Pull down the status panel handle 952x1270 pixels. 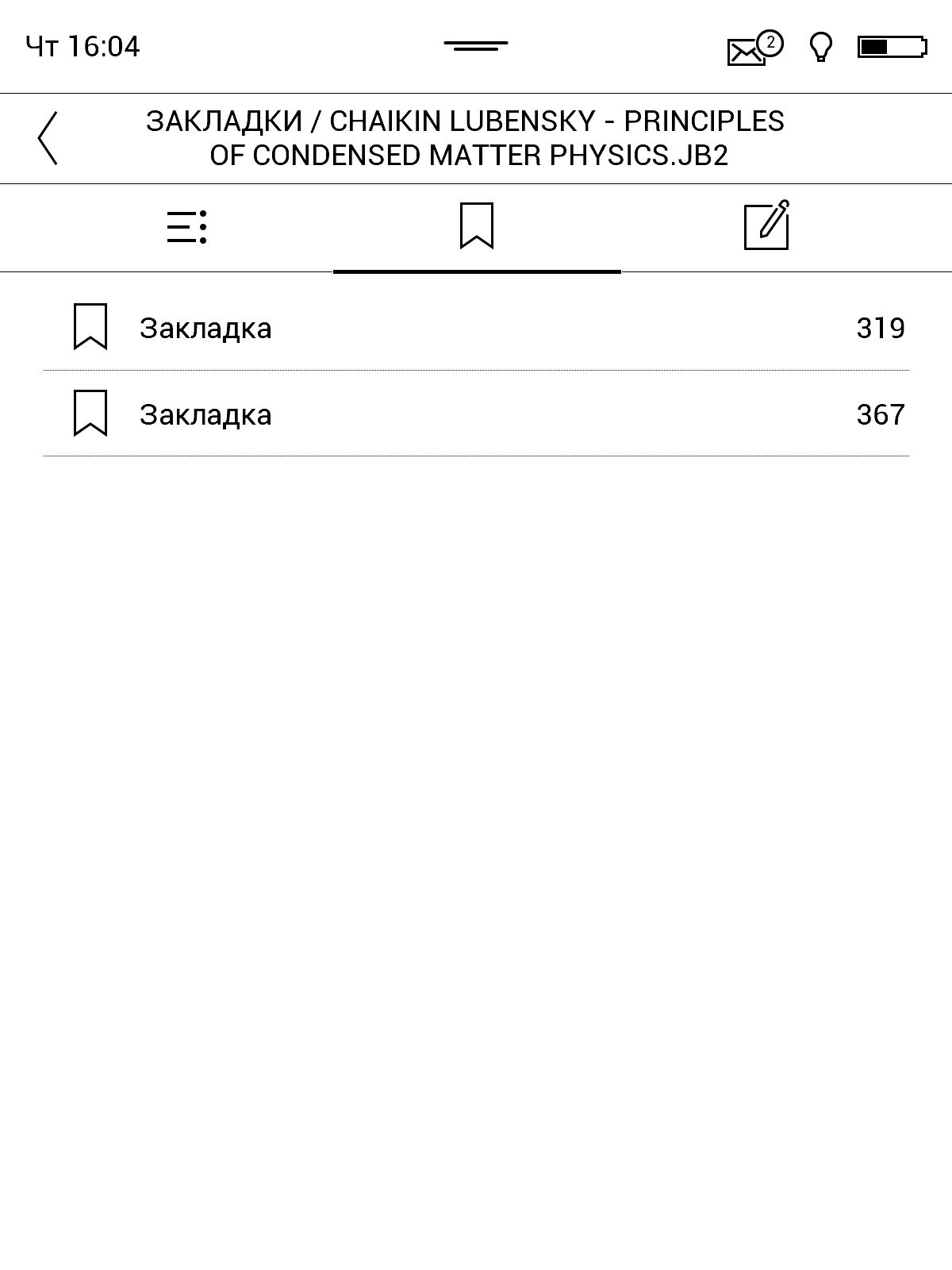[x=476, y=45]
